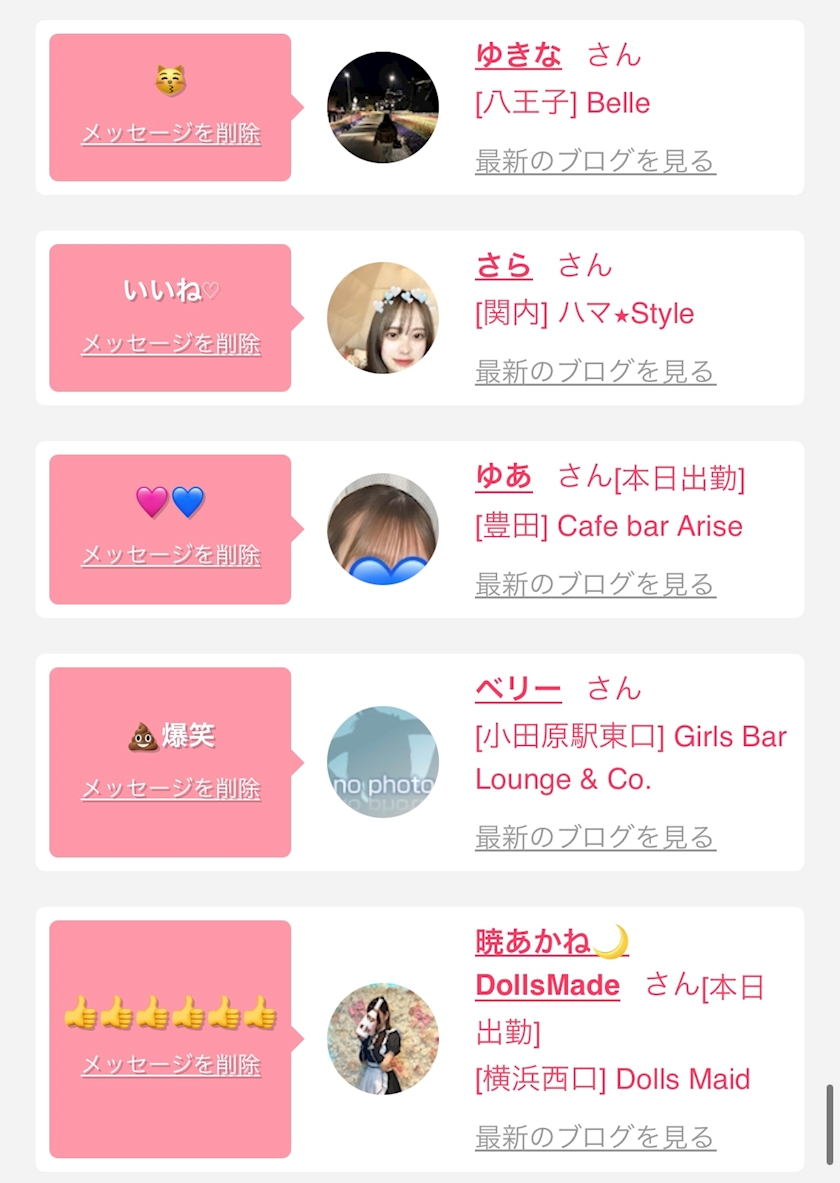The image size is (840, 1183).
Task: Delete the いいね message to さら
Action: point(171,345)
